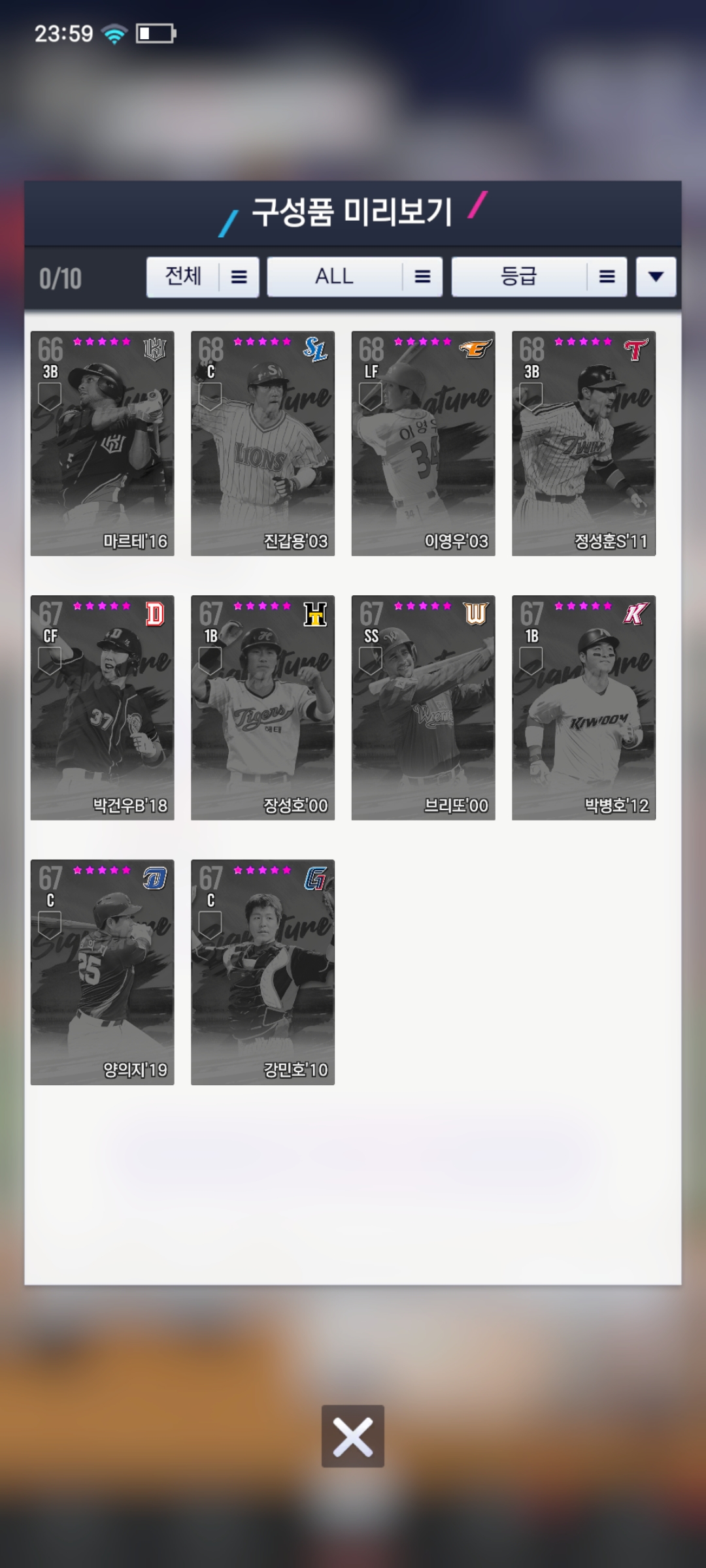706x1568 pixels.
Task: Open the 전체 filter dropdown
Action: pyautogui.click(x=203, y=277)
